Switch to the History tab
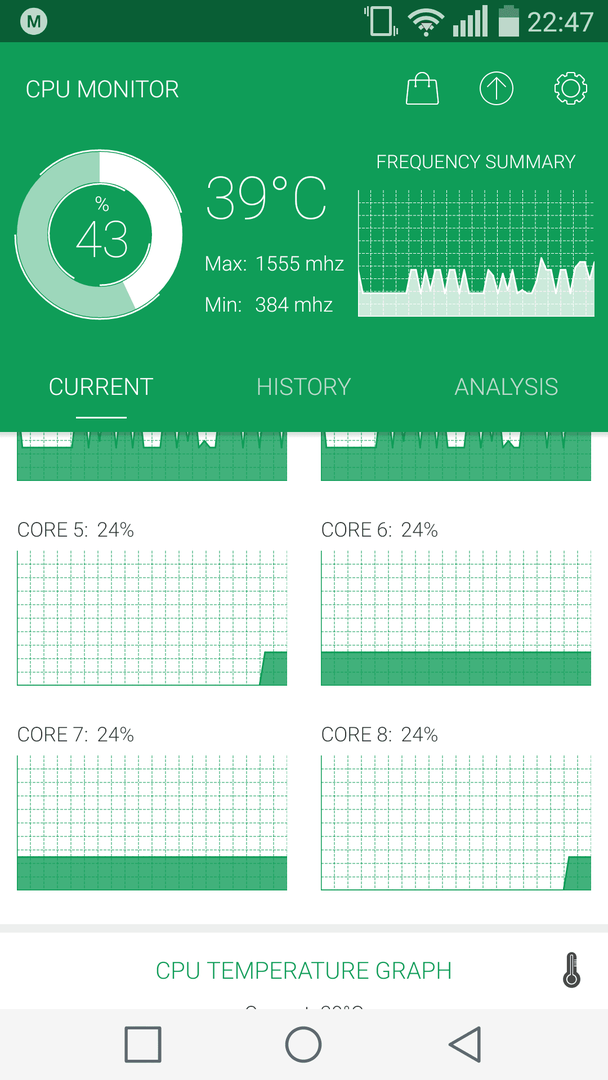The height and width of the screenshot is (1080, 608). pos(304,386)
